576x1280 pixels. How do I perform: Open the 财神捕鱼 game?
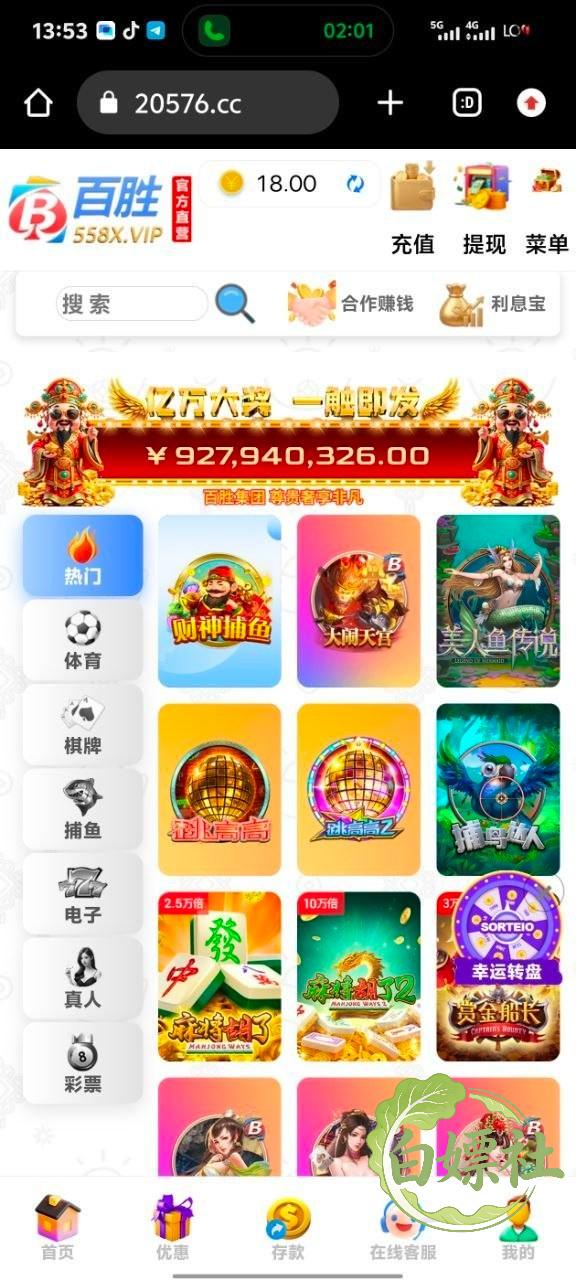220,601
